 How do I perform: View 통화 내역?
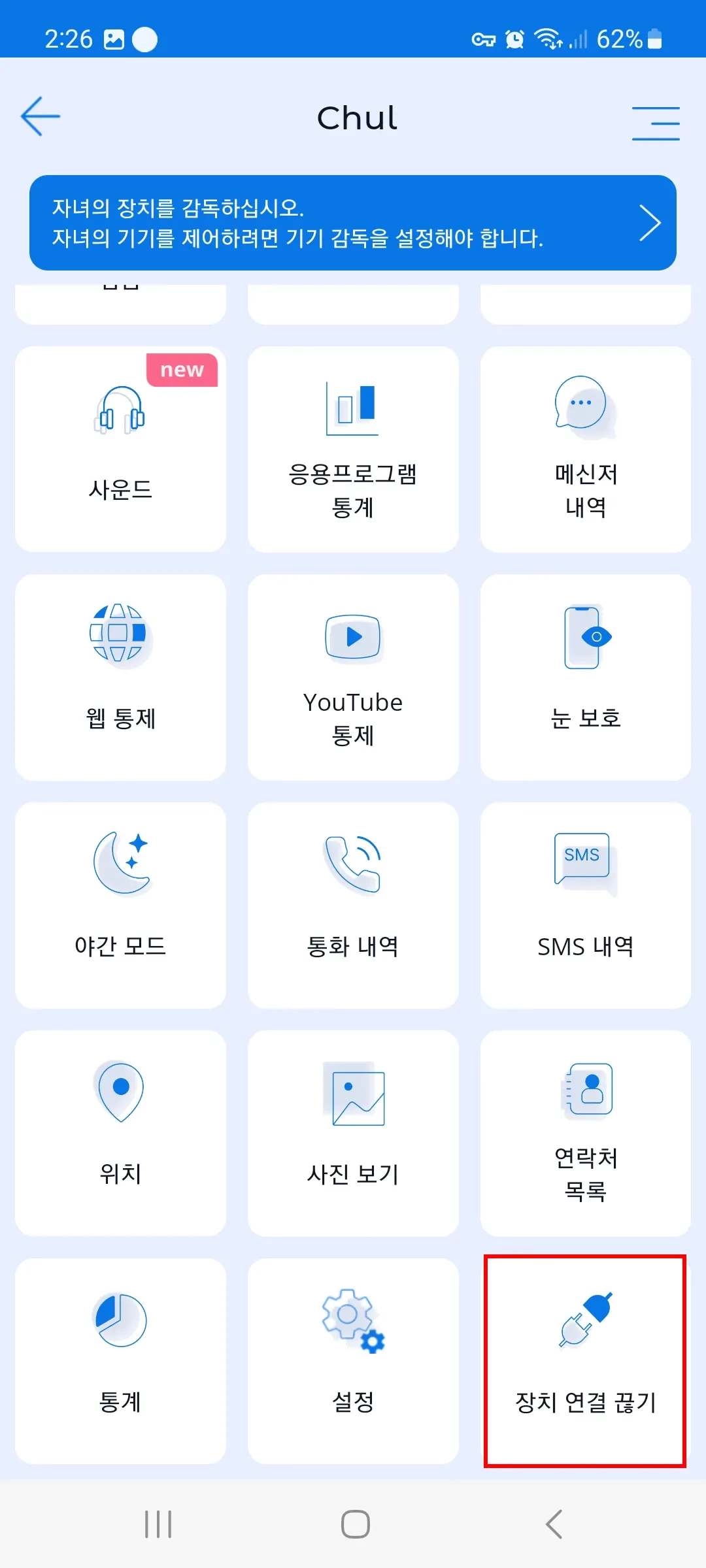353,906
